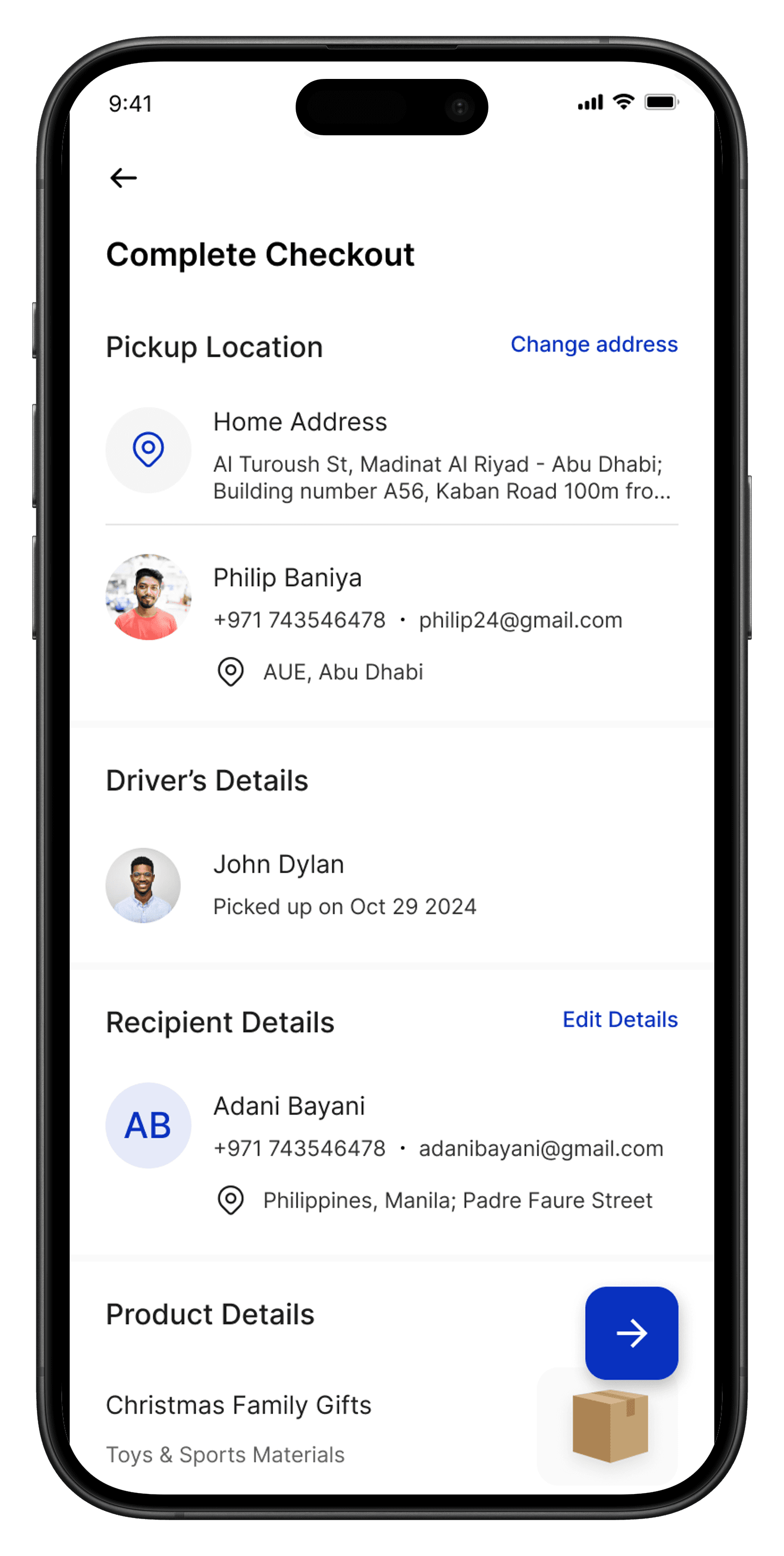Continue with the blue arrow button
The image size is (784, 1556).
coord(631,1333)
